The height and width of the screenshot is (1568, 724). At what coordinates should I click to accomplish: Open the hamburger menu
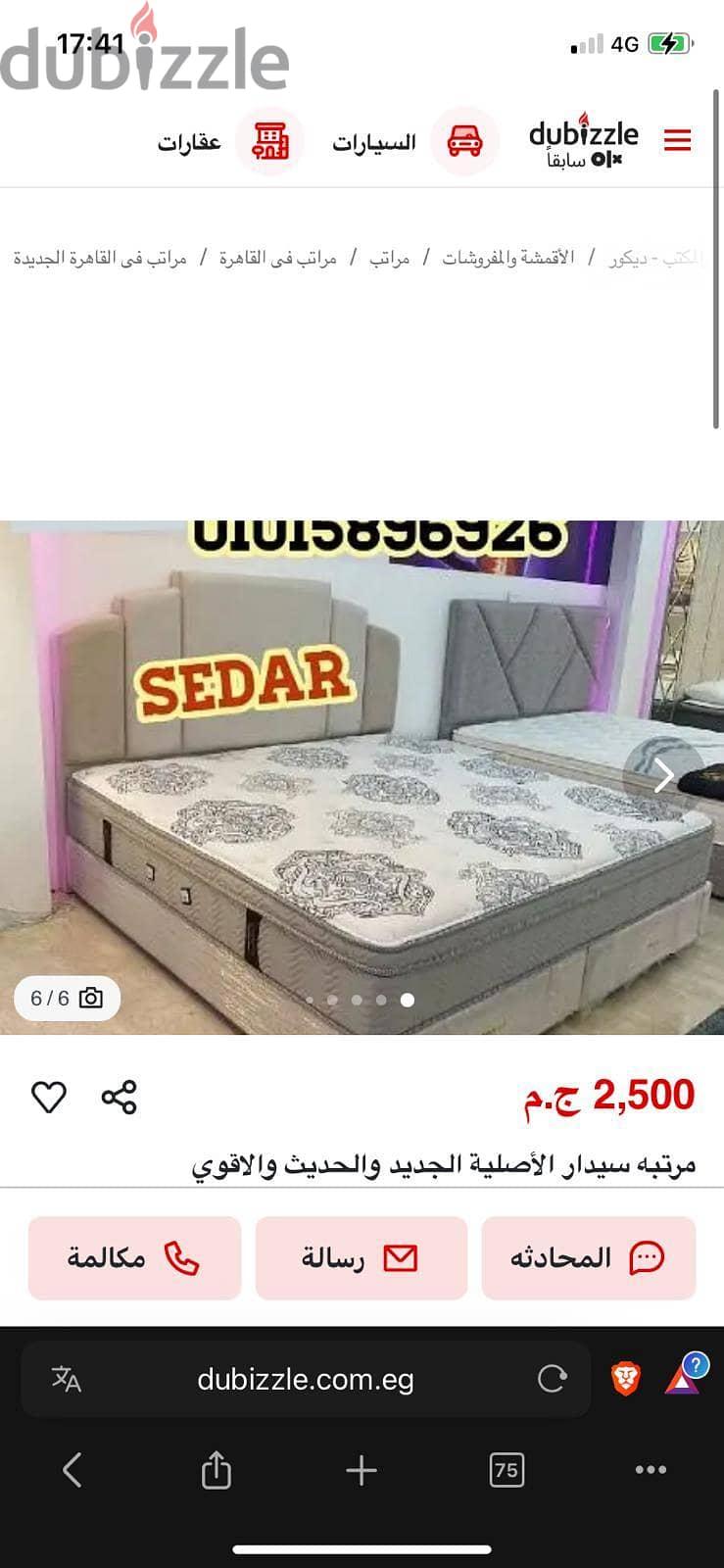click(x=677, y=141)
